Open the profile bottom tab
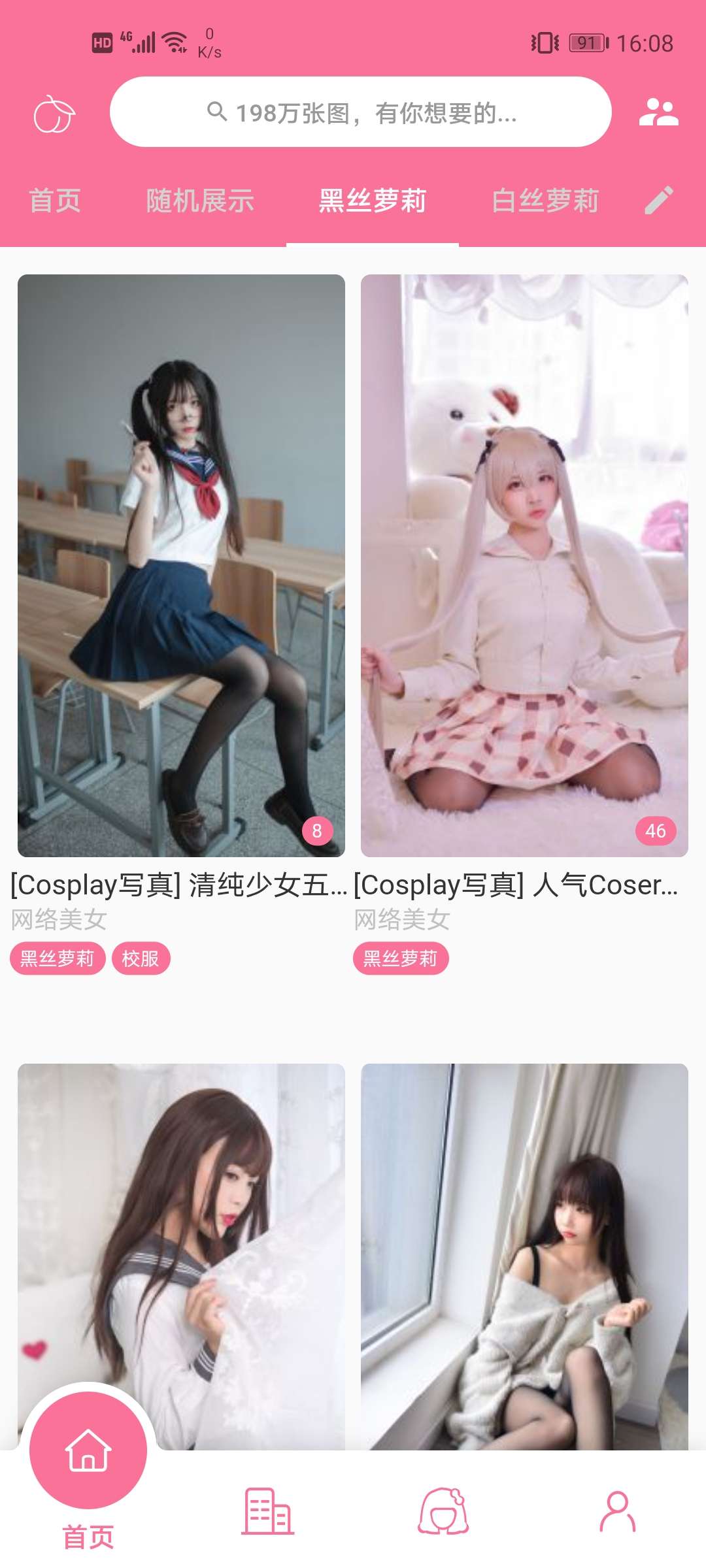This screenshot has width=706, height=1568. pos(617,1511)
